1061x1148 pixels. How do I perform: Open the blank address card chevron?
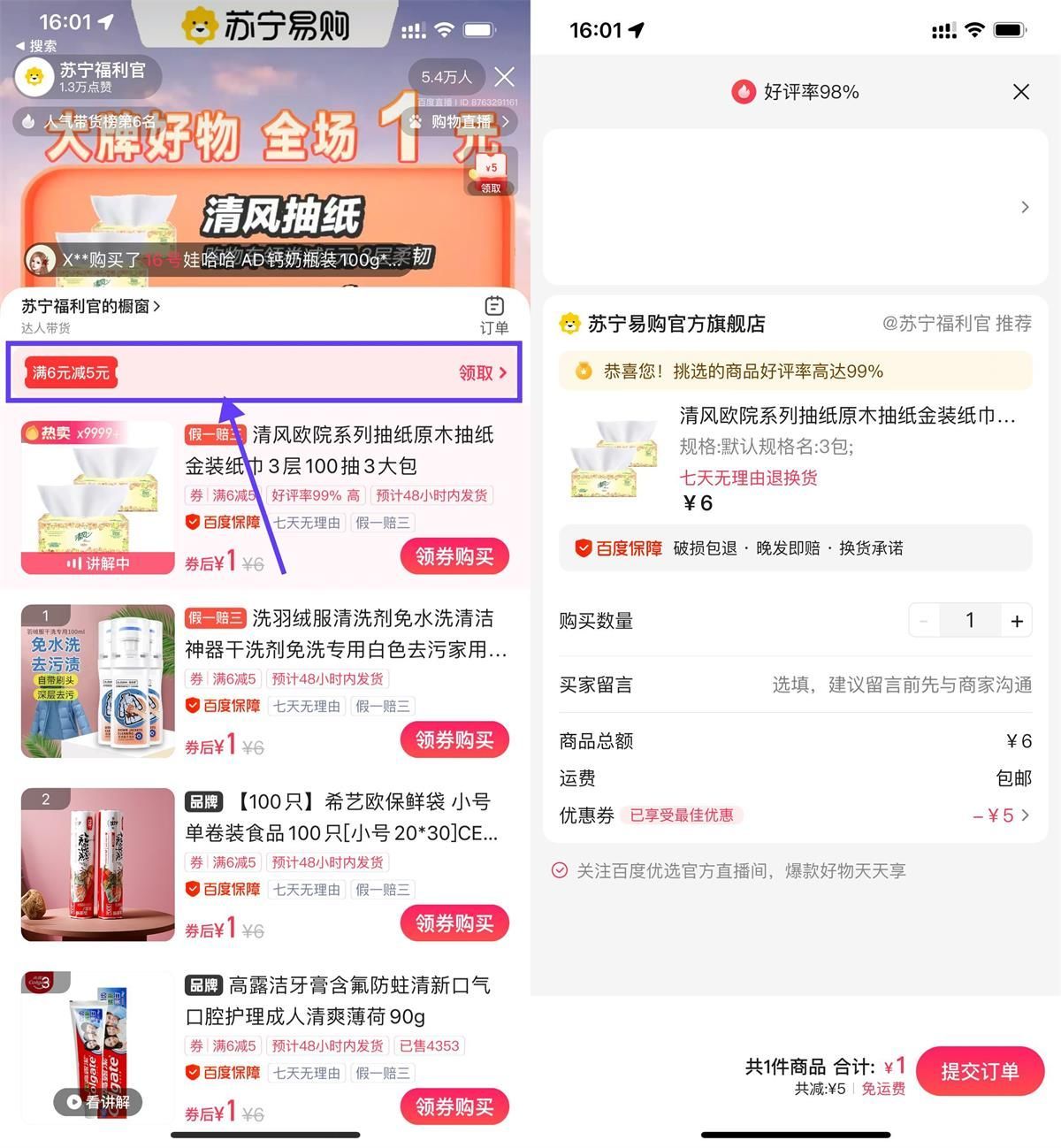pos(1025,207)
